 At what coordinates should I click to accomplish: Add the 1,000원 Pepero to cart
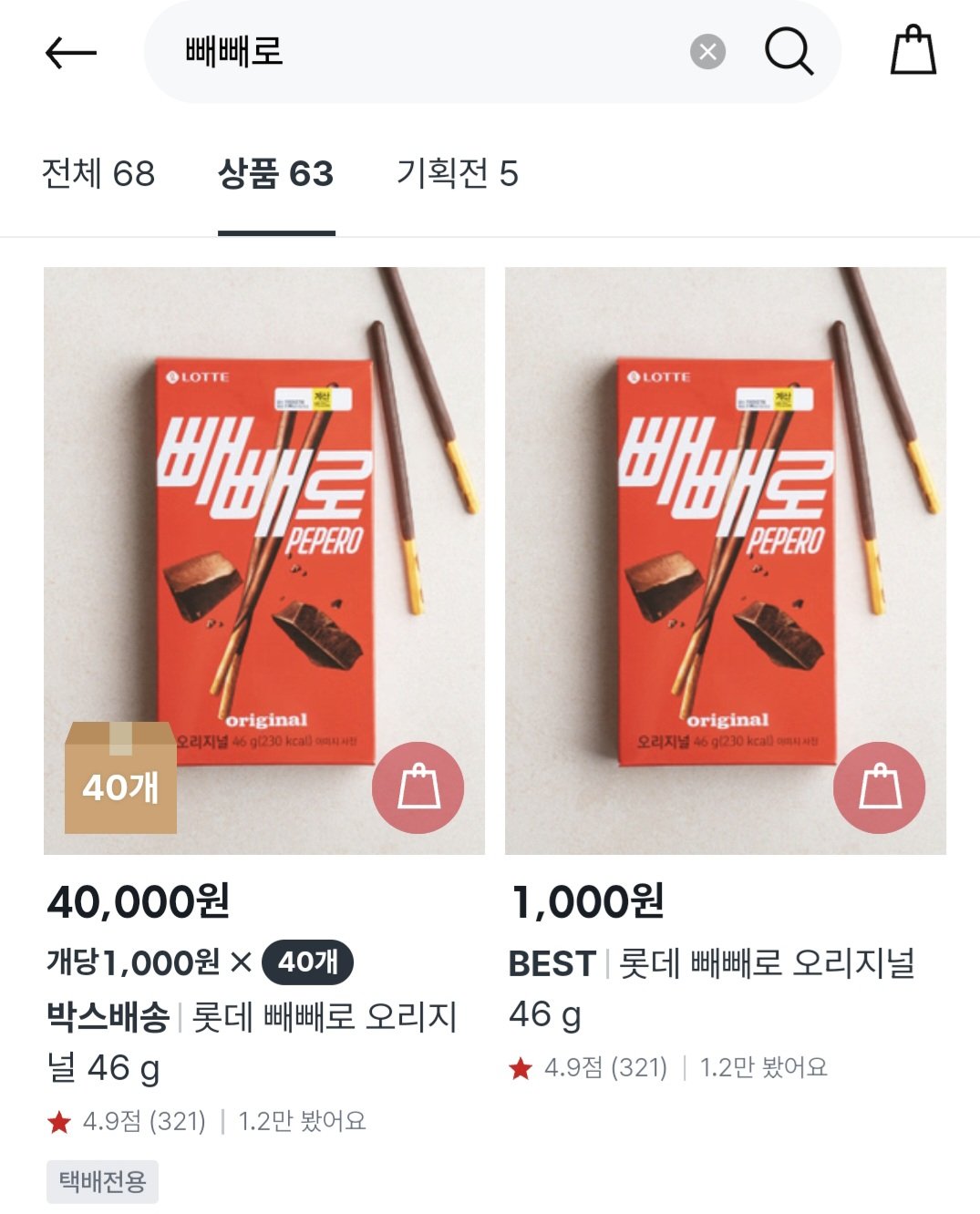coord(879,787)
